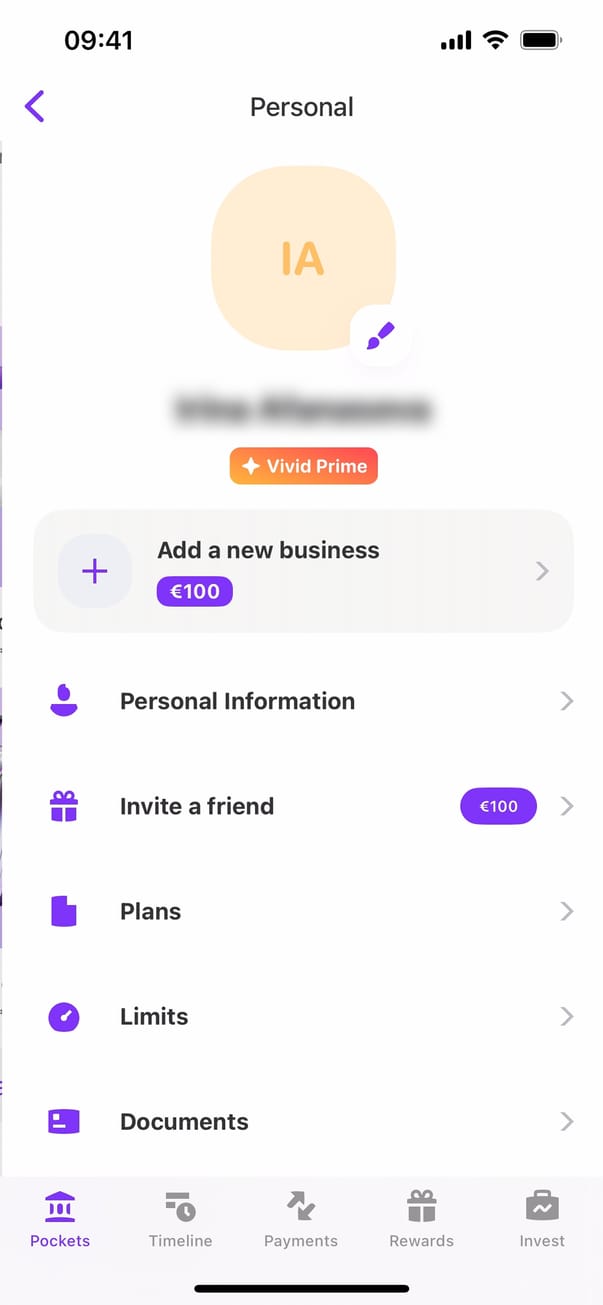Switch to the Timeline tab
This screenshot has width=603, height=1305.
coord(180,1220)
